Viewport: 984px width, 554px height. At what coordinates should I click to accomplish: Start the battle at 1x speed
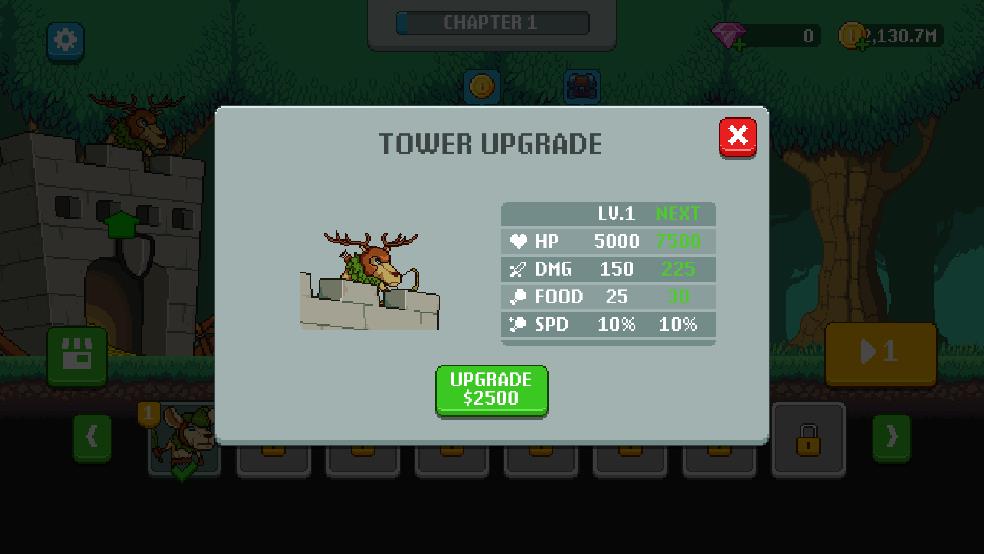click(x=880, y=353)
